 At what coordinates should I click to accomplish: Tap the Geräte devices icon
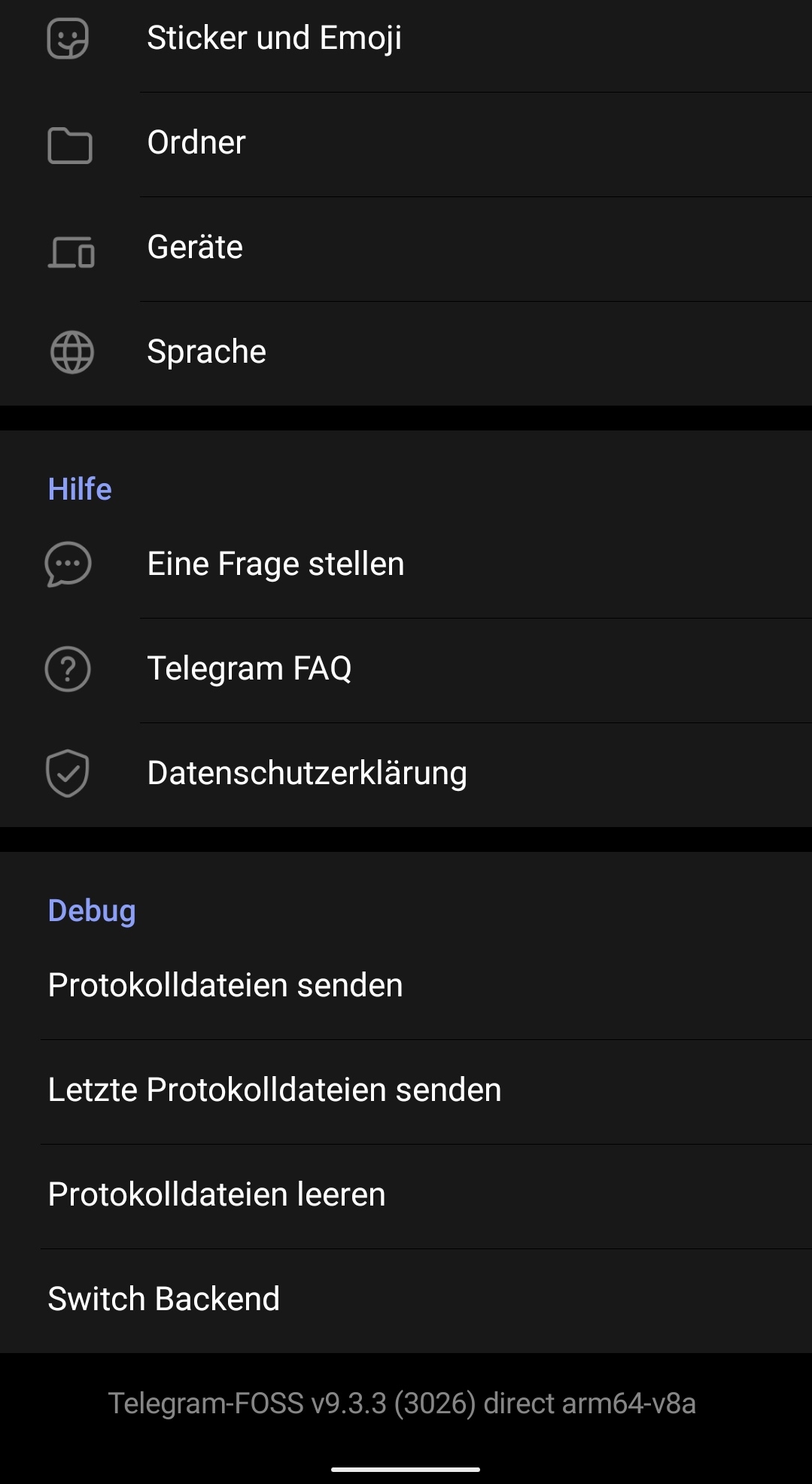68,248
